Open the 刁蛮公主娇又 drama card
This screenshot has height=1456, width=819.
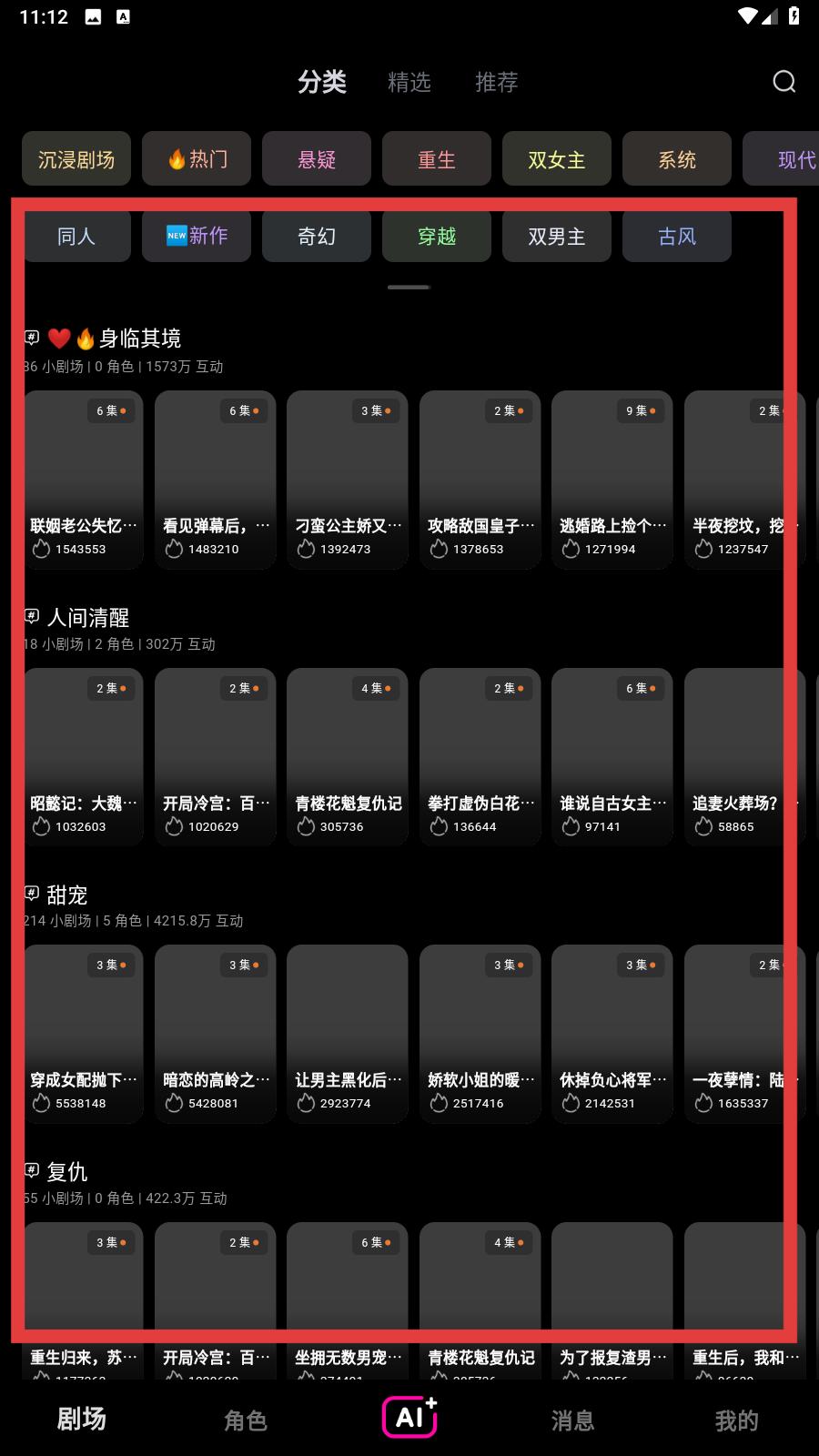point(348,480)
